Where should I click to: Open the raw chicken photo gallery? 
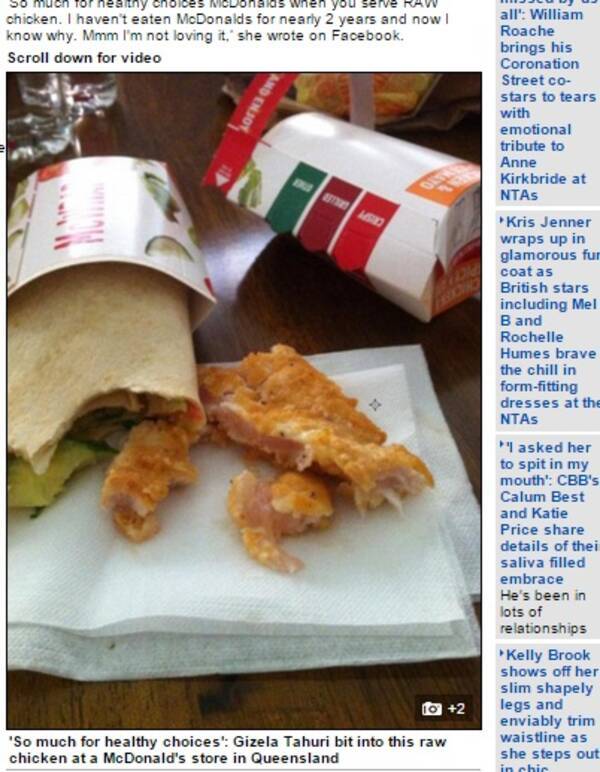point(243,400)
